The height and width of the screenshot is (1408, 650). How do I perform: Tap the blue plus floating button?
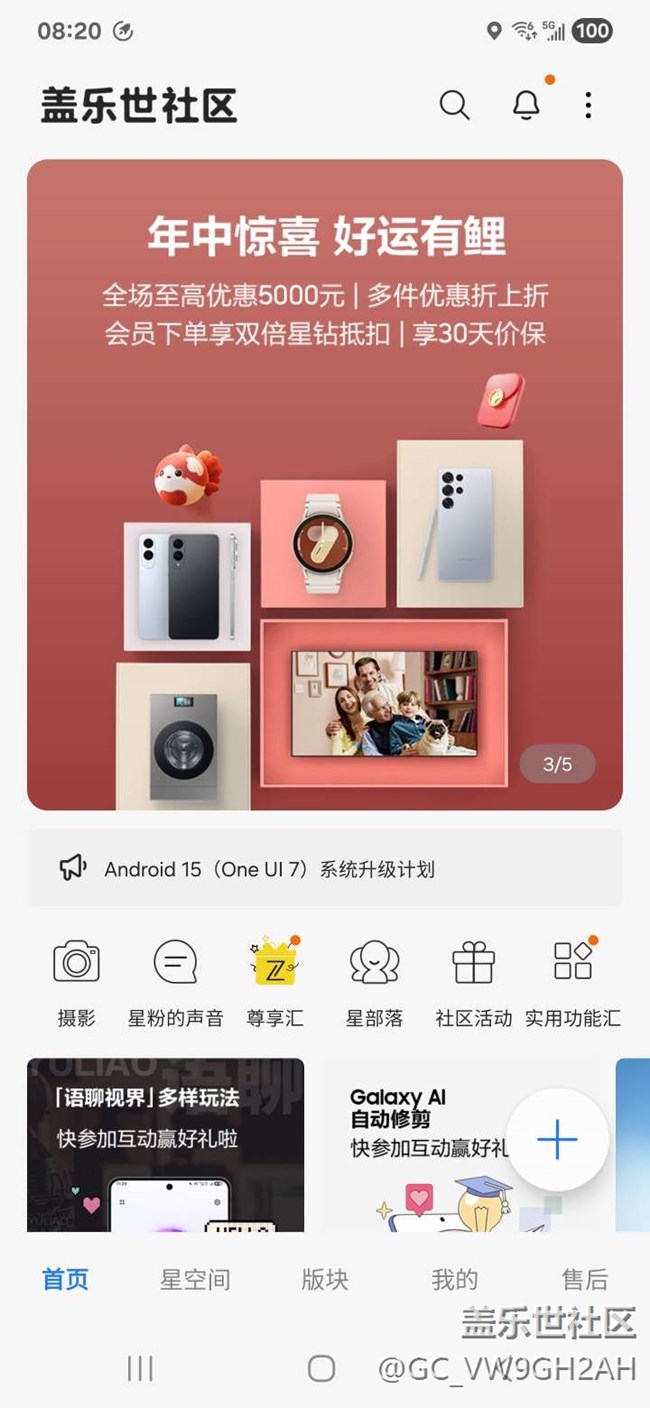[x=557, y=1140]
